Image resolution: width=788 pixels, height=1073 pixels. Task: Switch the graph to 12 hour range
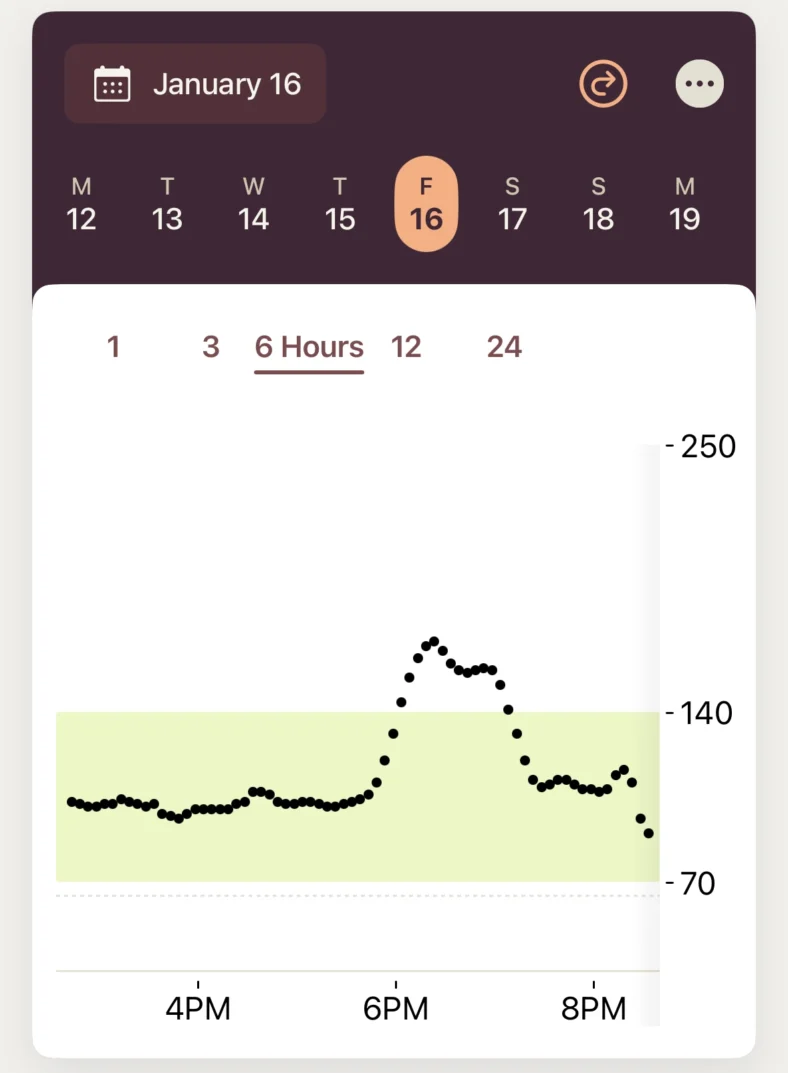(406, 347)
